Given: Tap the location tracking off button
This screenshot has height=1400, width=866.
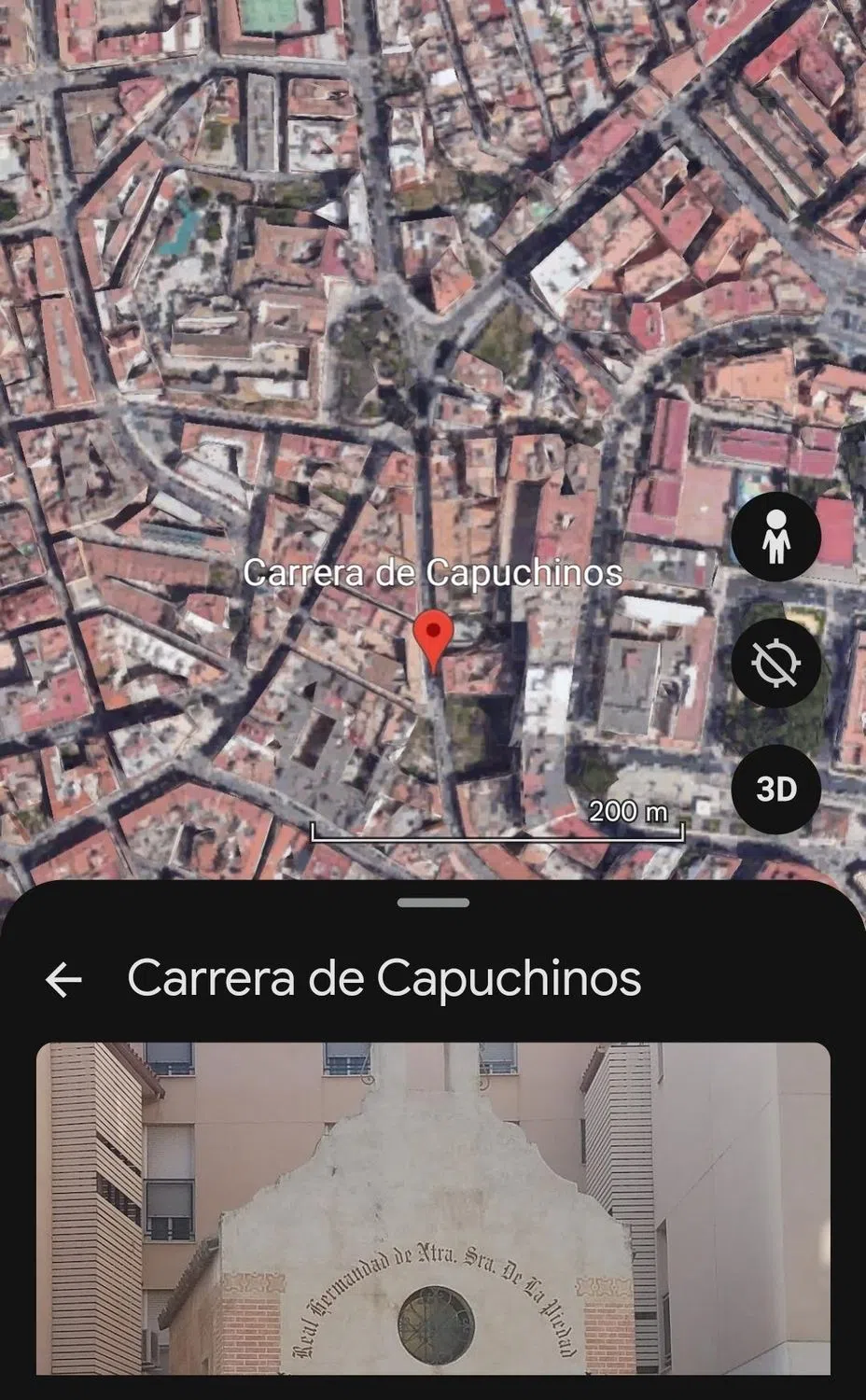Looking at the screenshot, I should (775, 663).
